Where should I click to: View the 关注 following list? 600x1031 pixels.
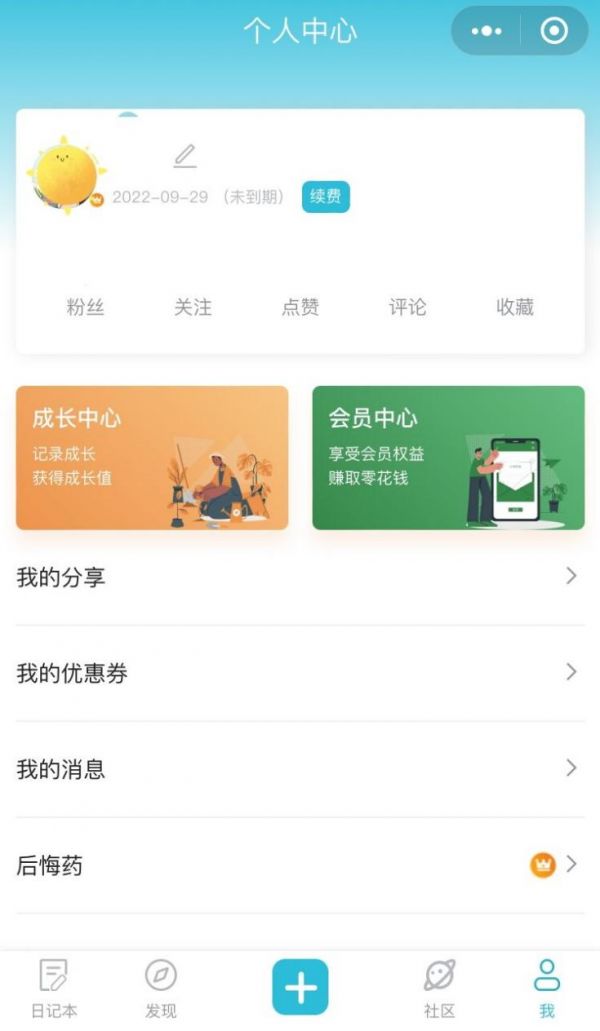pos(193,306)
